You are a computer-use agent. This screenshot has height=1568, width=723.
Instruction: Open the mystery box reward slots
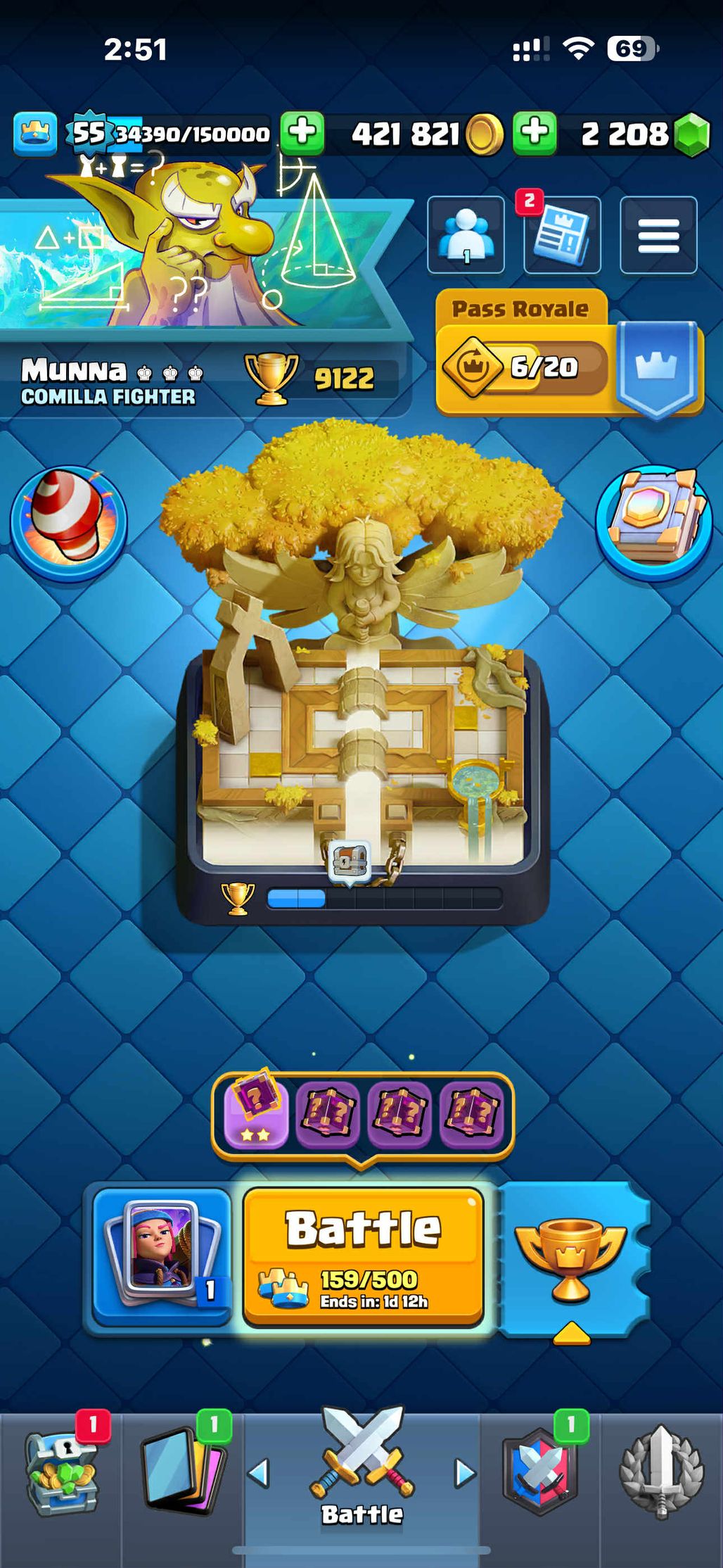pyautogui.click(x=363, y=1113)
